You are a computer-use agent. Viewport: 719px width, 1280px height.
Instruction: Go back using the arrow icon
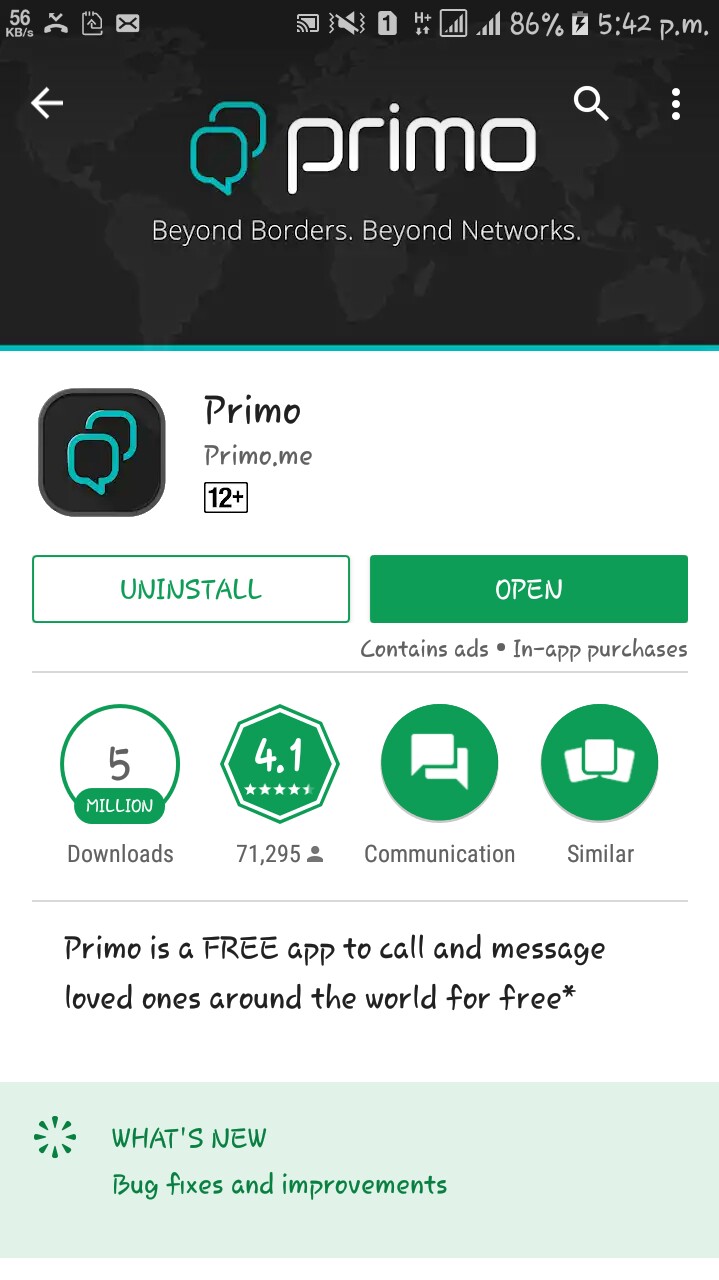point(47,103)
